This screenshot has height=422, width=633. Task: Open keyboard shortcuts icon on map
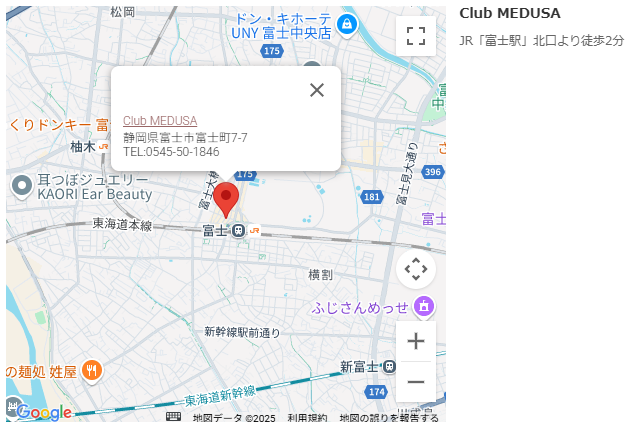(173, 417)
